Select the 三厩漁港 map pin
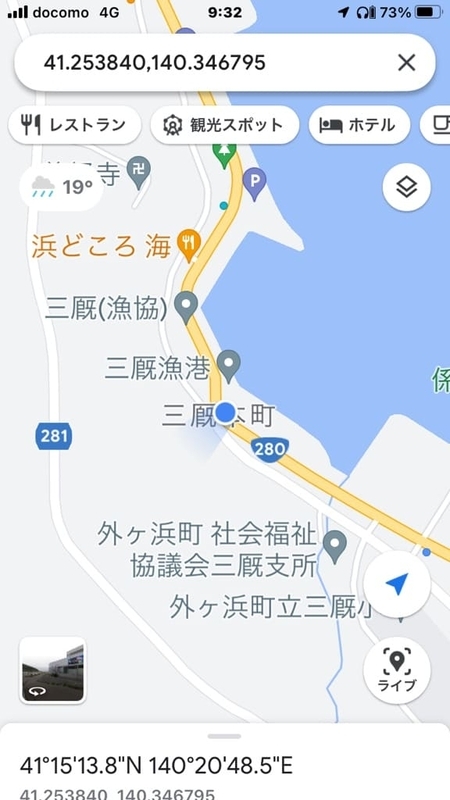Viewport: 450px width, 800px height. pyautogui.click(x=229, y=366)
